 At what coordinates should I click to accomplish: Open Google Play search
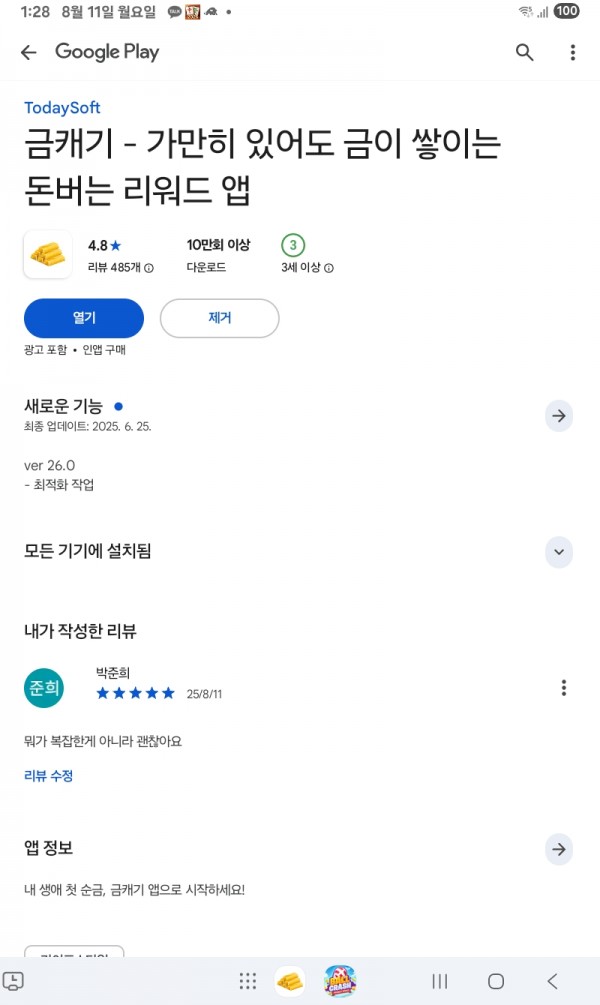(x=524, y=52)
